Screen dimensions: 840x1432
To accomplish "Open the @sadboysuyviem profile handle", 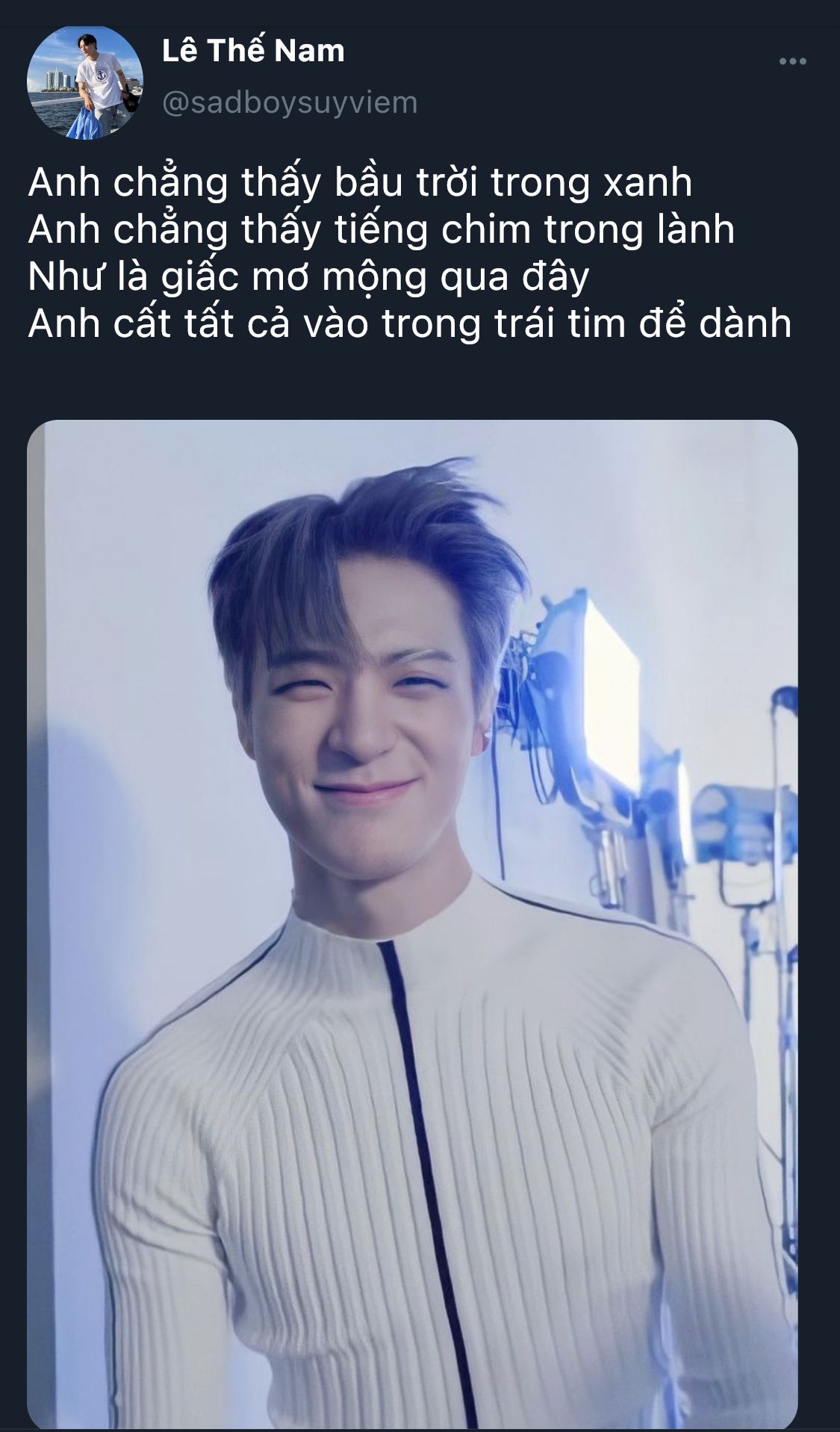I will tap(290, 102).
